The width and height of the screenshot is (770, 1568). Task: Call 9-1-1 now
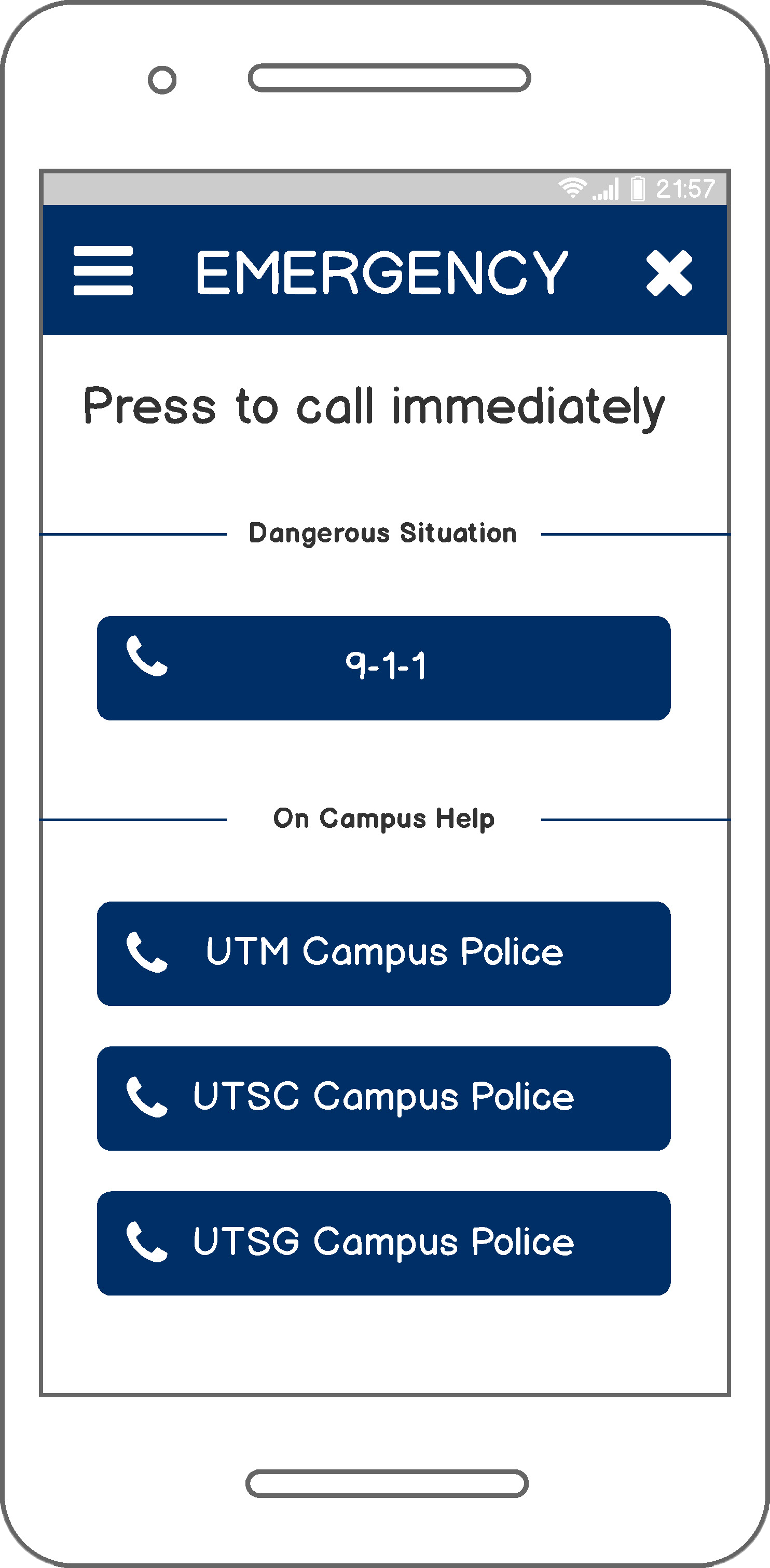tap(383, 668)
